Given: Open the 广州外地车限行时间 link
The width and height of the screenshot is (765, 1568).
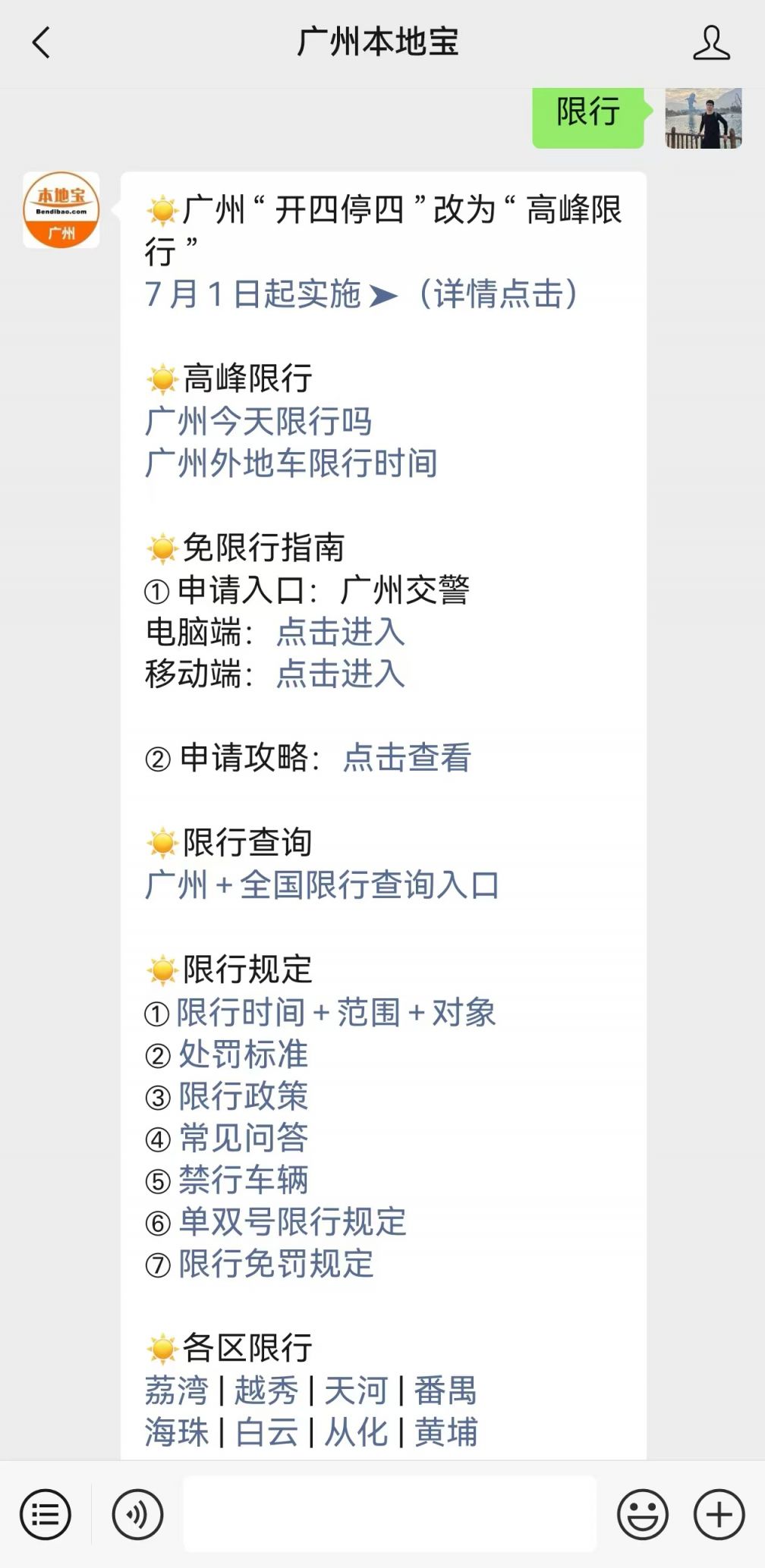Looking at the screenshot, I should pos(291,463).
